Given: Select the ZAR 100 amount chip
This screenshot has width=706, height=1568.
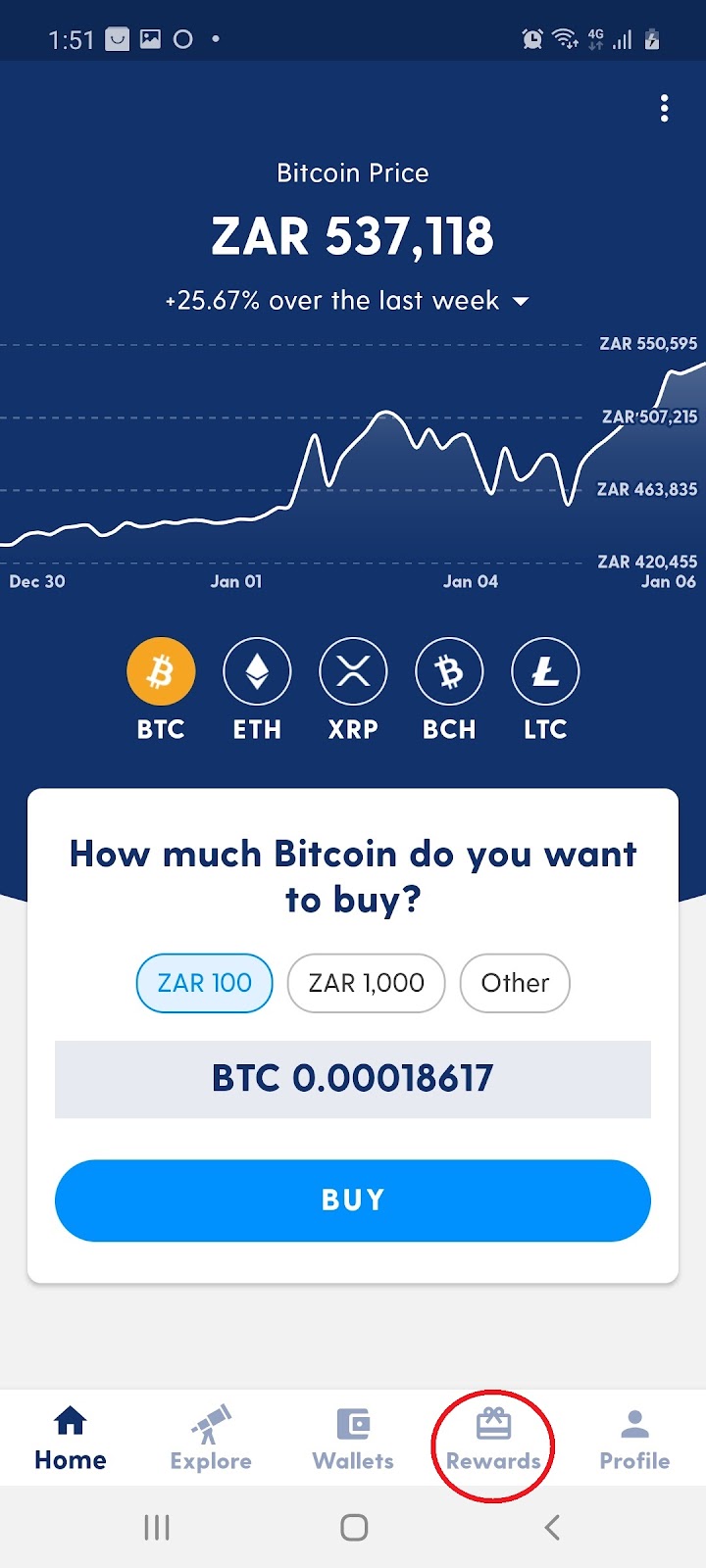Looking at the screenshot, I should click(x=204, y=983).
